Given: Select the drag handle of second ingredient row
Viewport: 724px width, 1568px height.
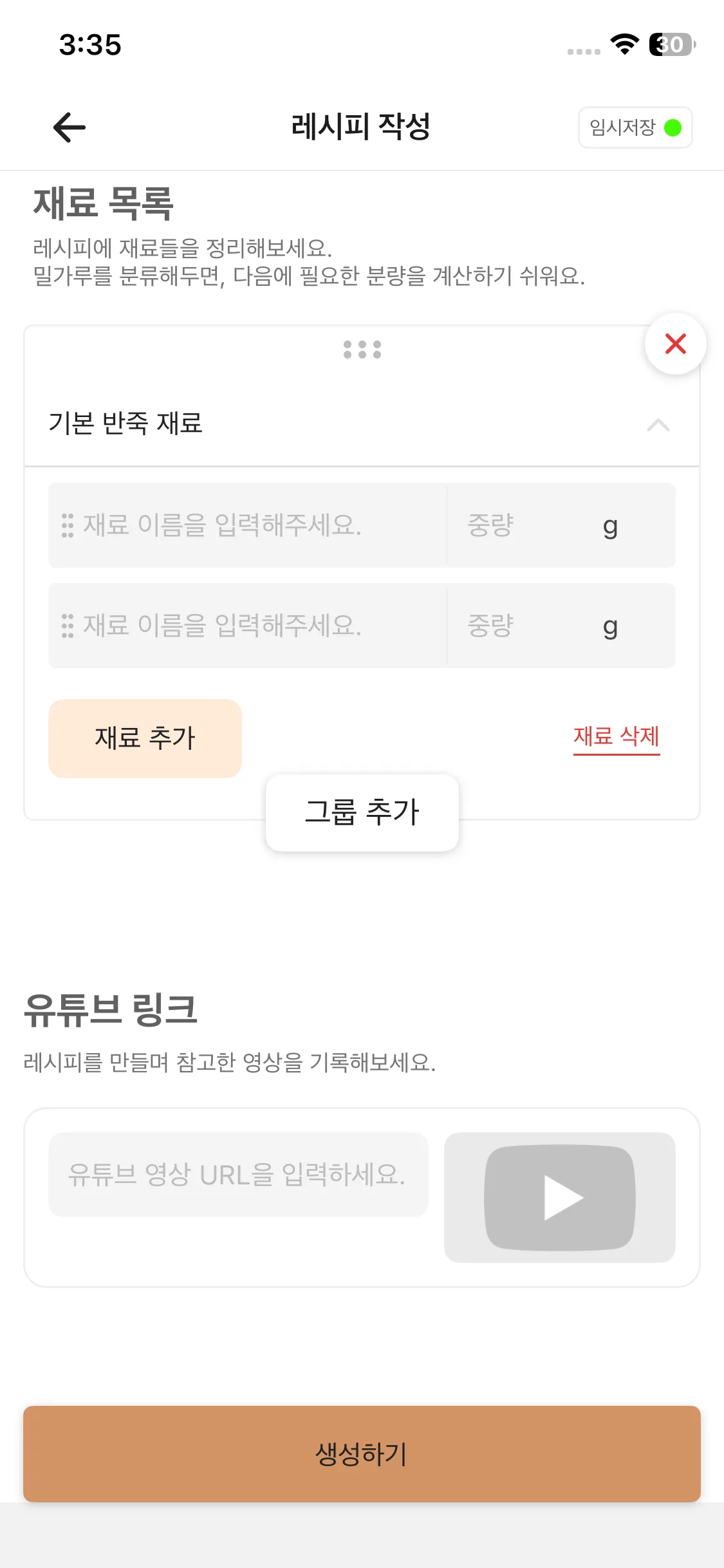Looking at the screenshot, I should coord(67,626).
